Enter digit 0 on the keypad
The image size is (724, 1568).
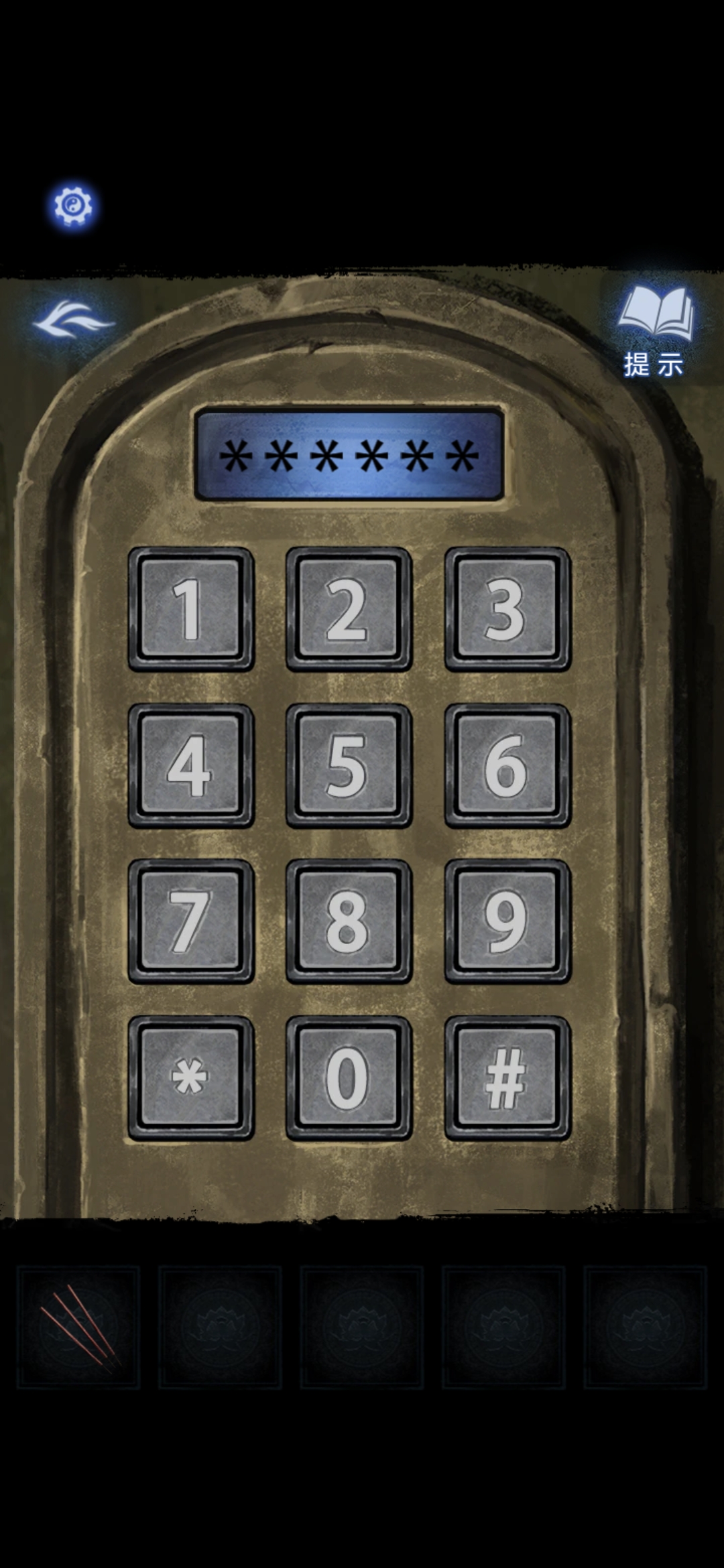349,1077
